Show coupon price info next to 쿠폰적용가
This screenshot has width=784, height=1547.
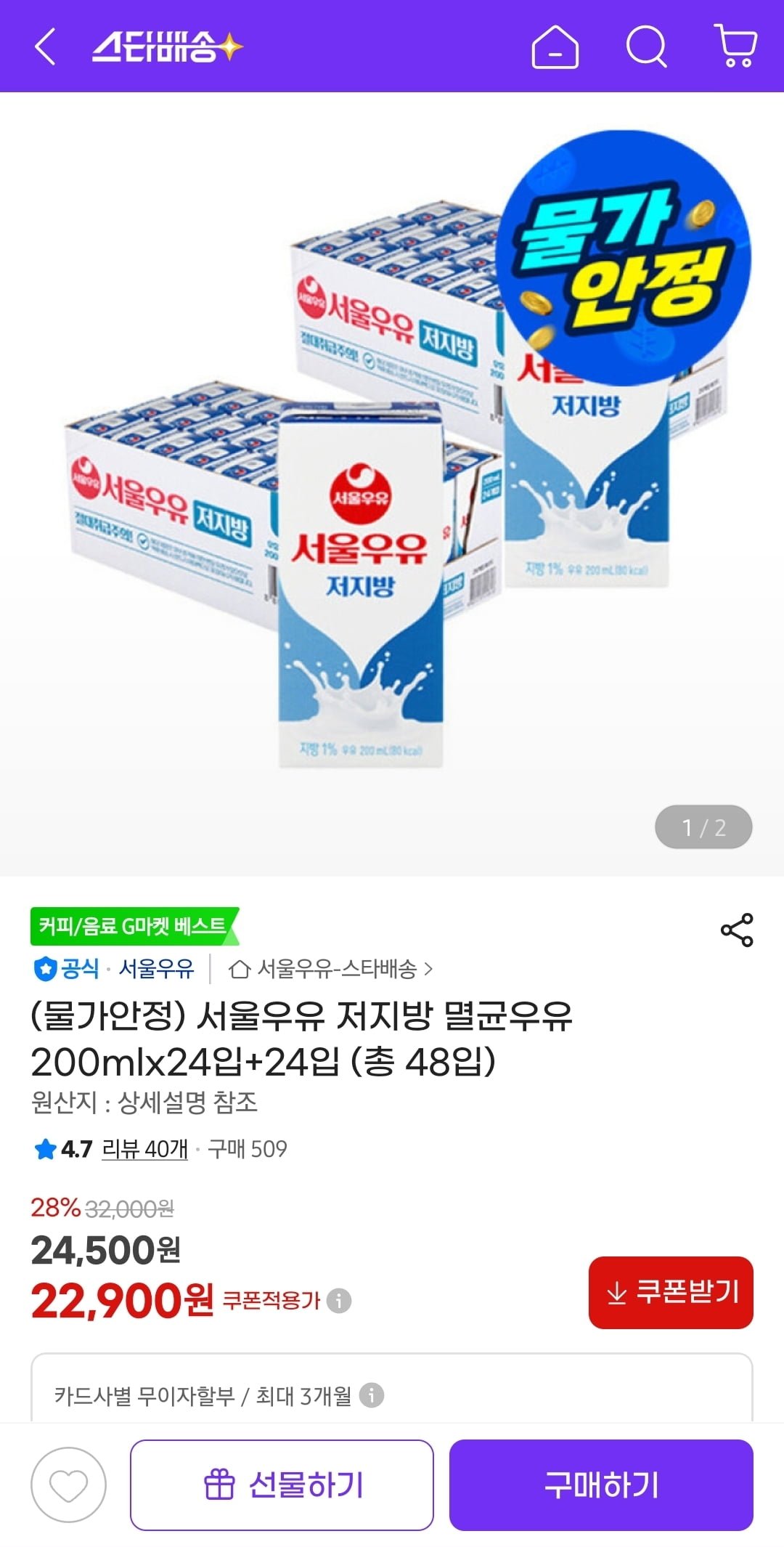339,1300
